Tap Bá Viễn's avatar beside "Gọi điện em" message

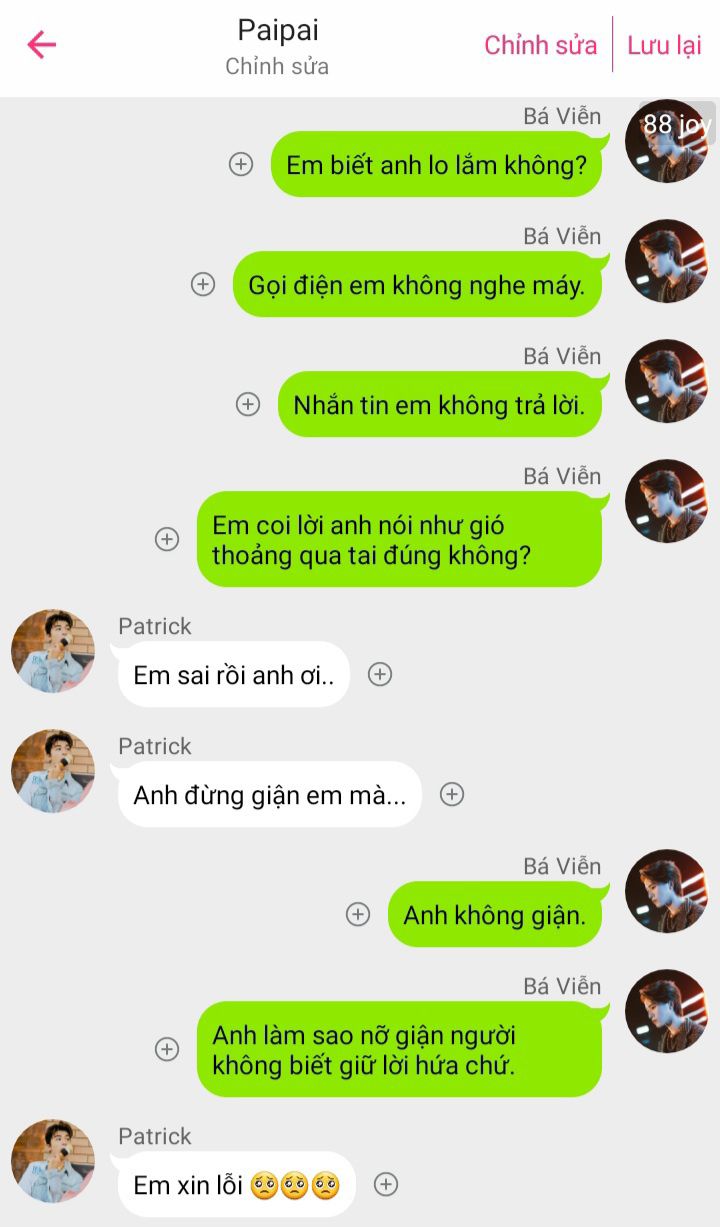(x=666, y=262)
